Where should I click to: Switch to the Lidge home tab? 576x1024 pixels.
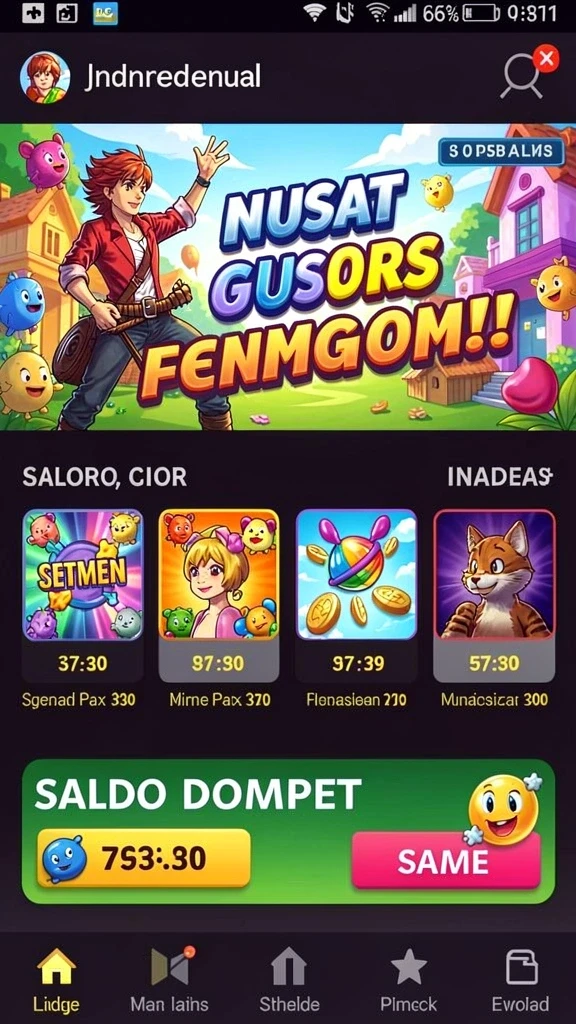click(57, 980)
